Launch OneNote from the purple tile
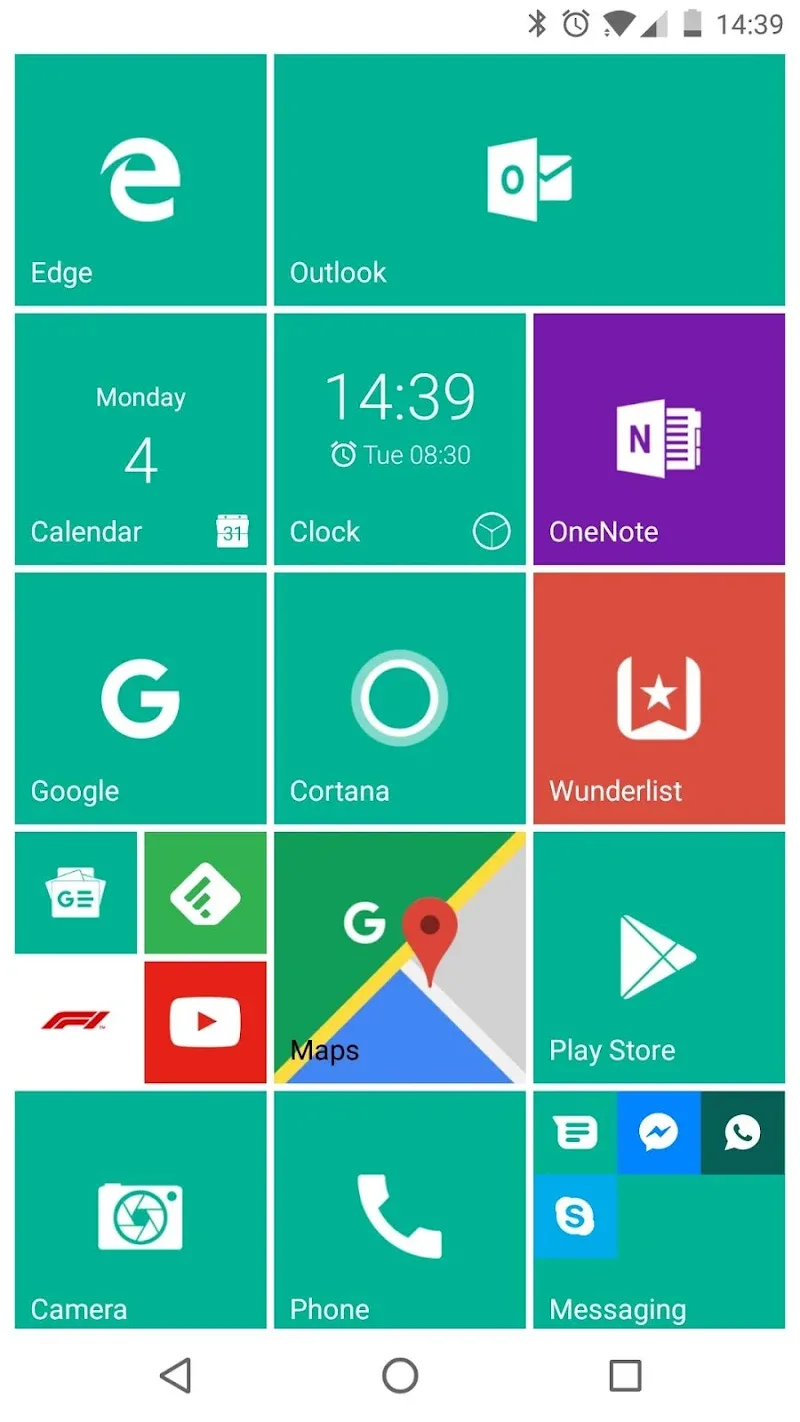 click(x=658, y=439)
